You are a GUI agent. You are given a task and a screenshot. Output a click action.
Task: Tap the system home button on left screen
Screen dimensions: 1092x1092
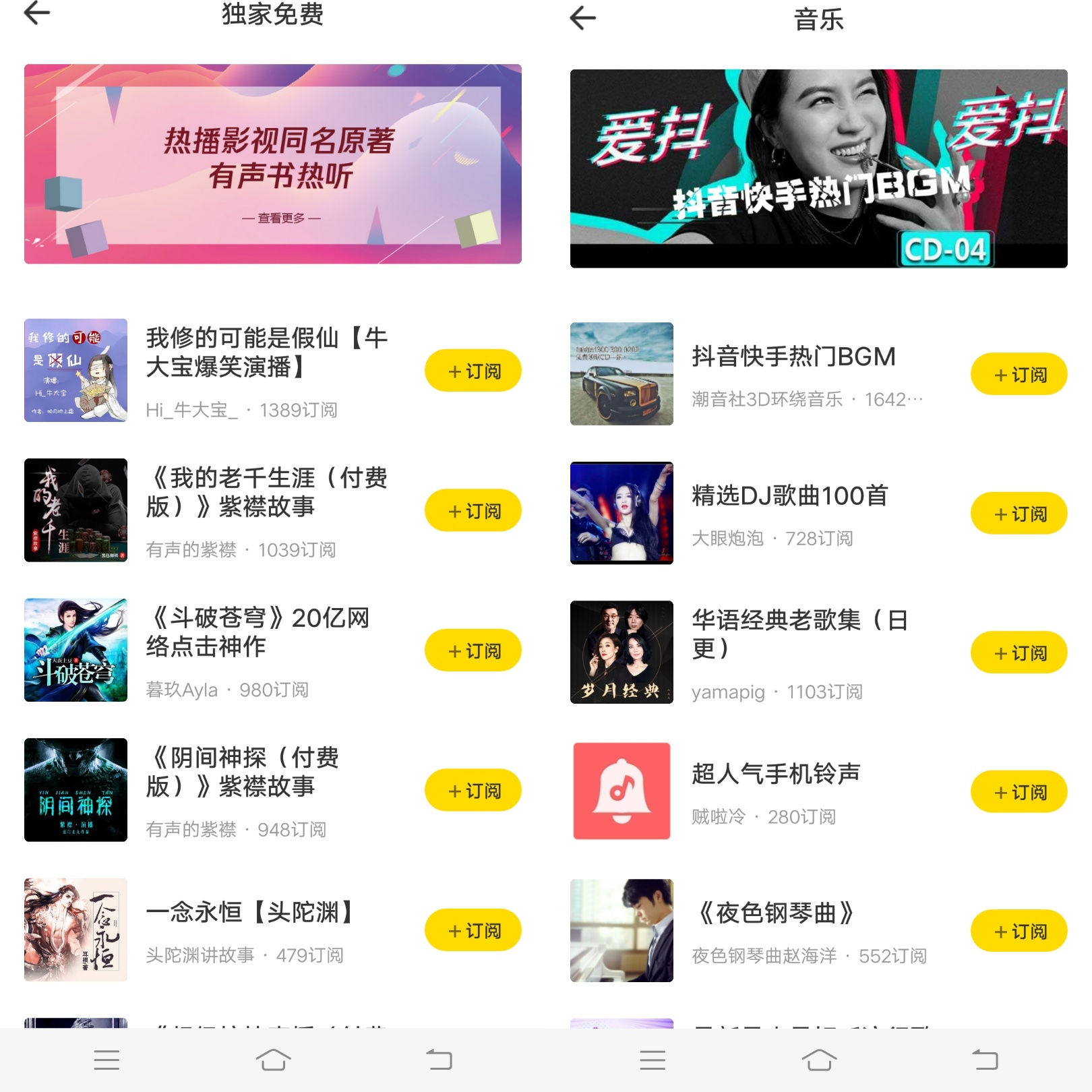point(273,1060)
